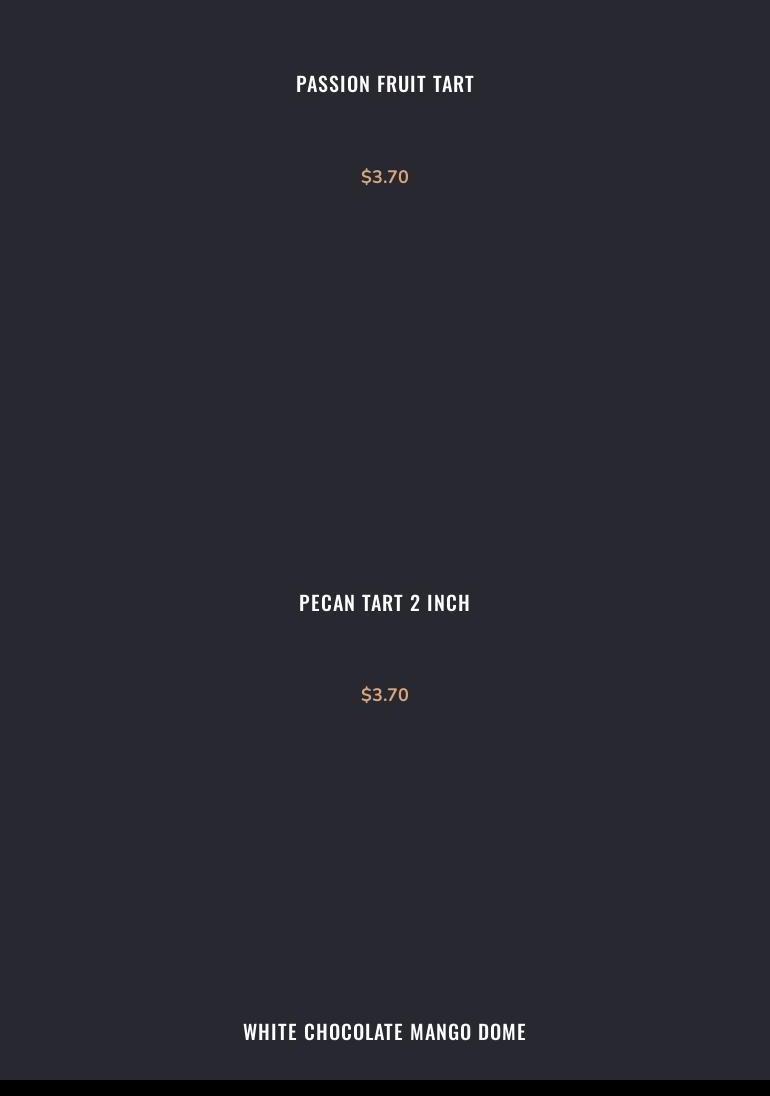Image resolution: width=770 pixels, height=1096 pixels.
Task: View the White Chocolate Mango Dome item
Action: pos(384,1032)
